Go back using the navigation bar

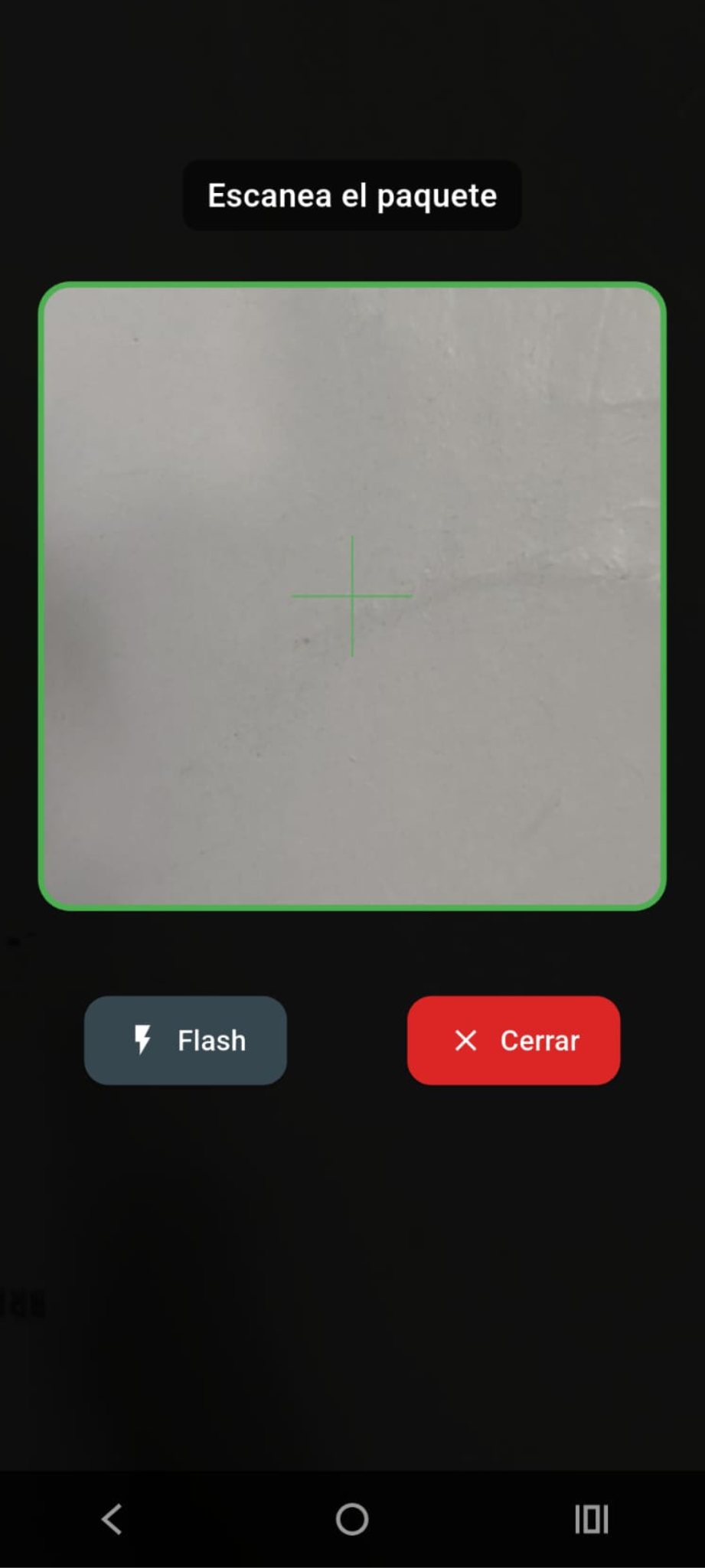click(113, 1519)
